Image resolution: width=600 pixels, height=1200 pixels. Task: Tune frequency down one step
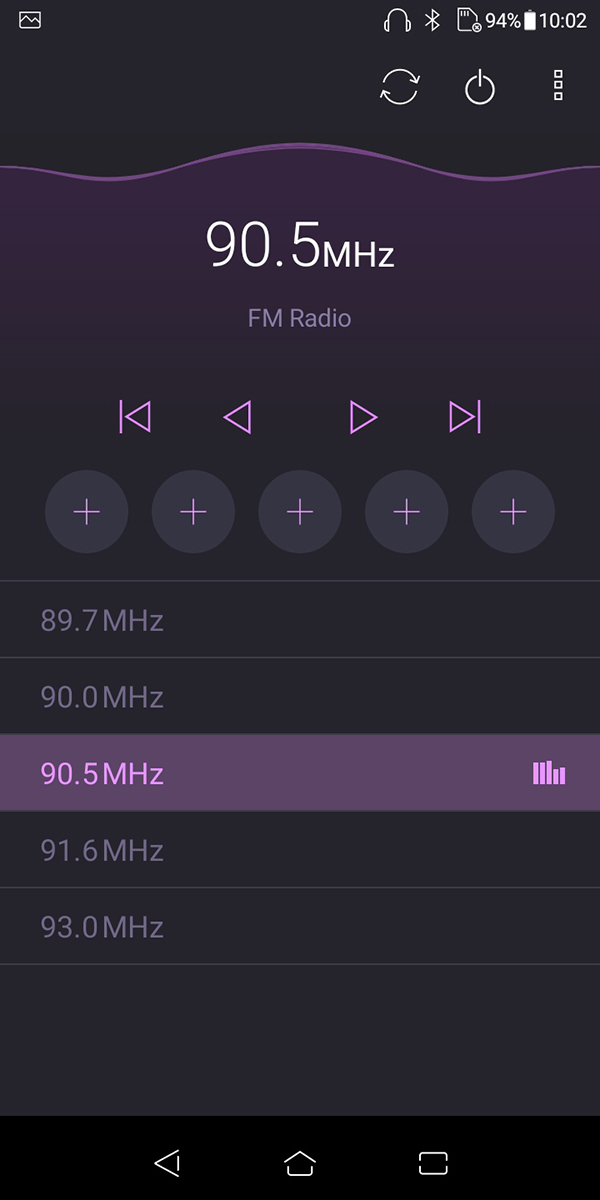click(237, 416)
